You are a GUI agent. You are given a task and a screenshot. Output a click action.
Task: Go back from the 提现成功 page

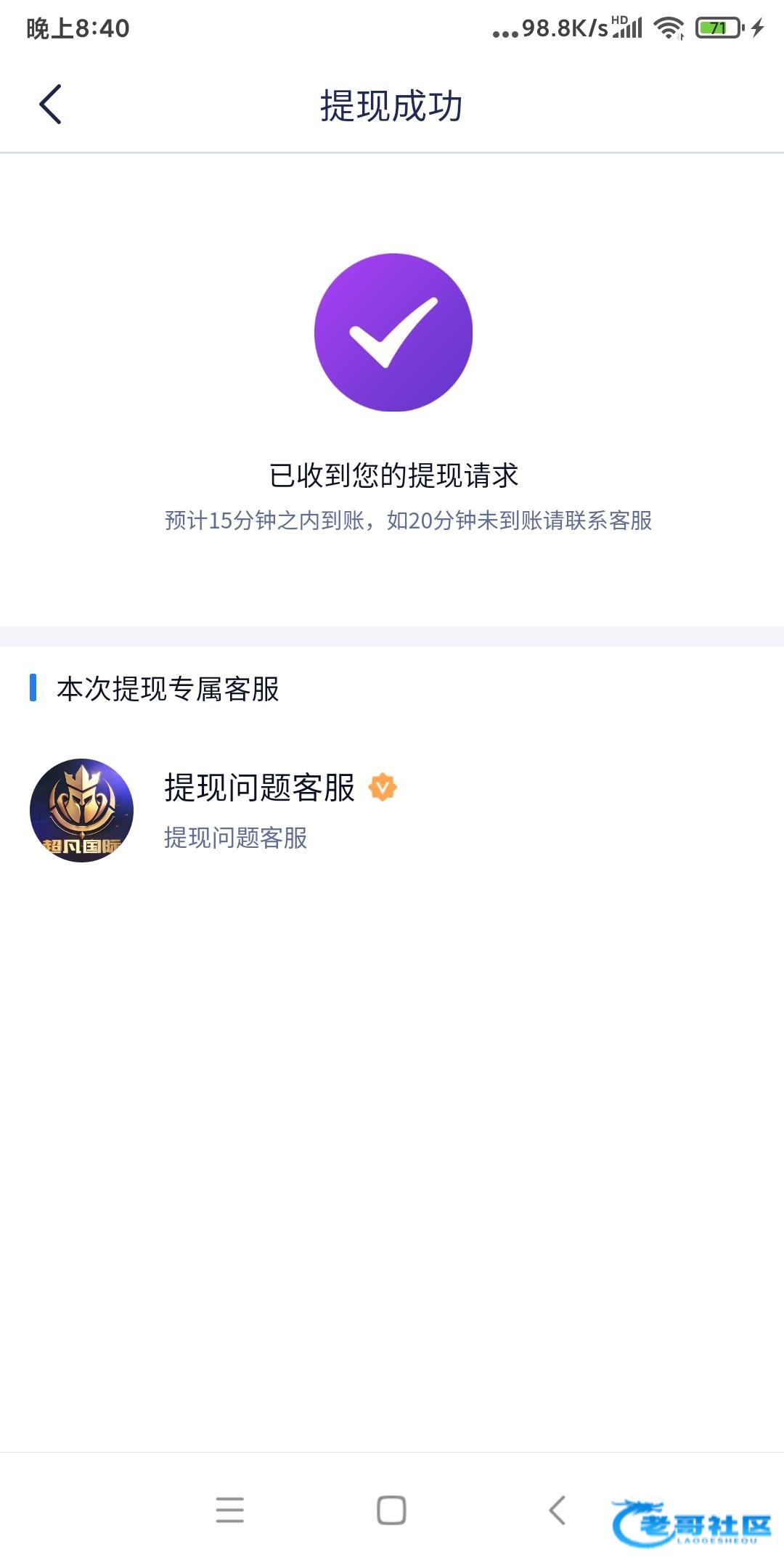(50, 105)
